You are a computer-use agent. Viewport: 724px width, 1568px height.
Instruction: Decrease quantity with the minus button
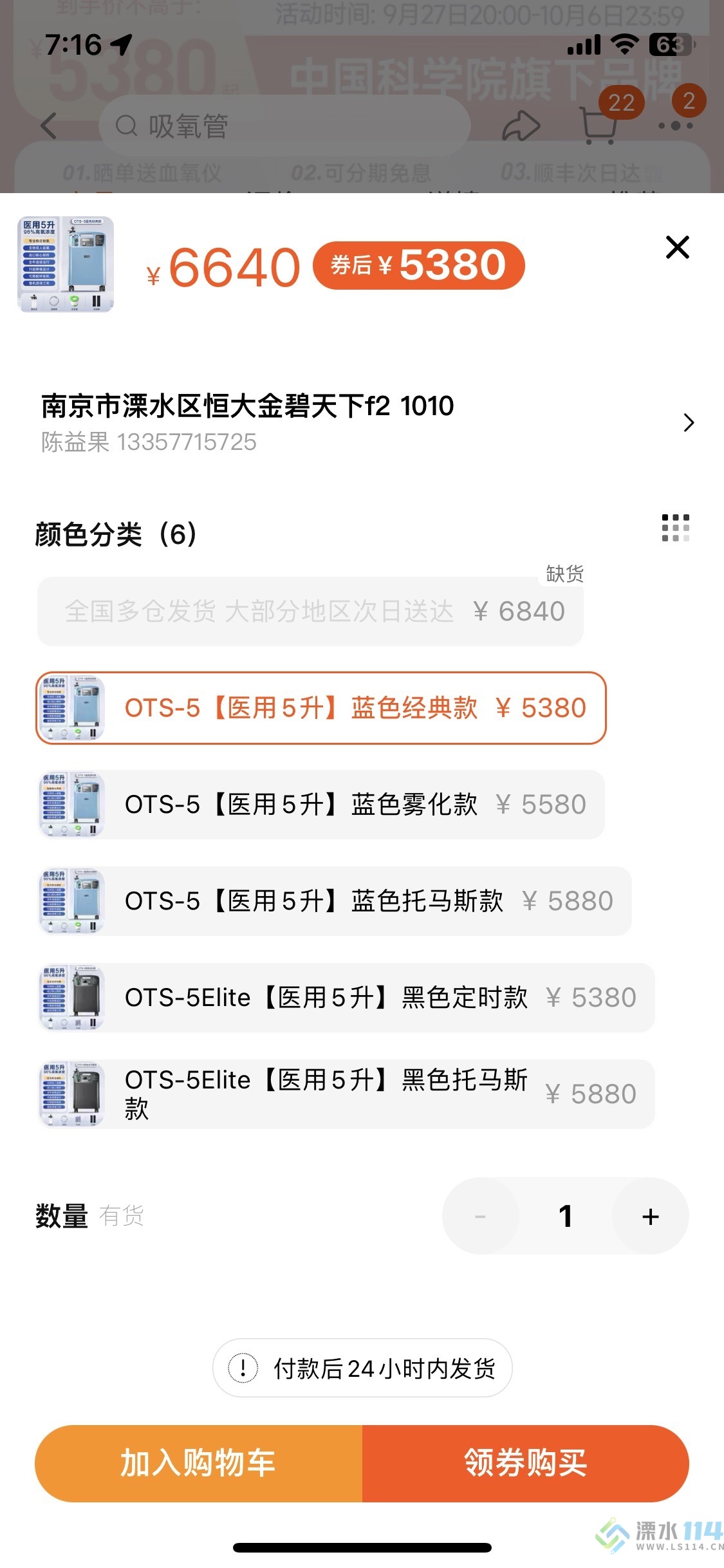click(480, 1216)
